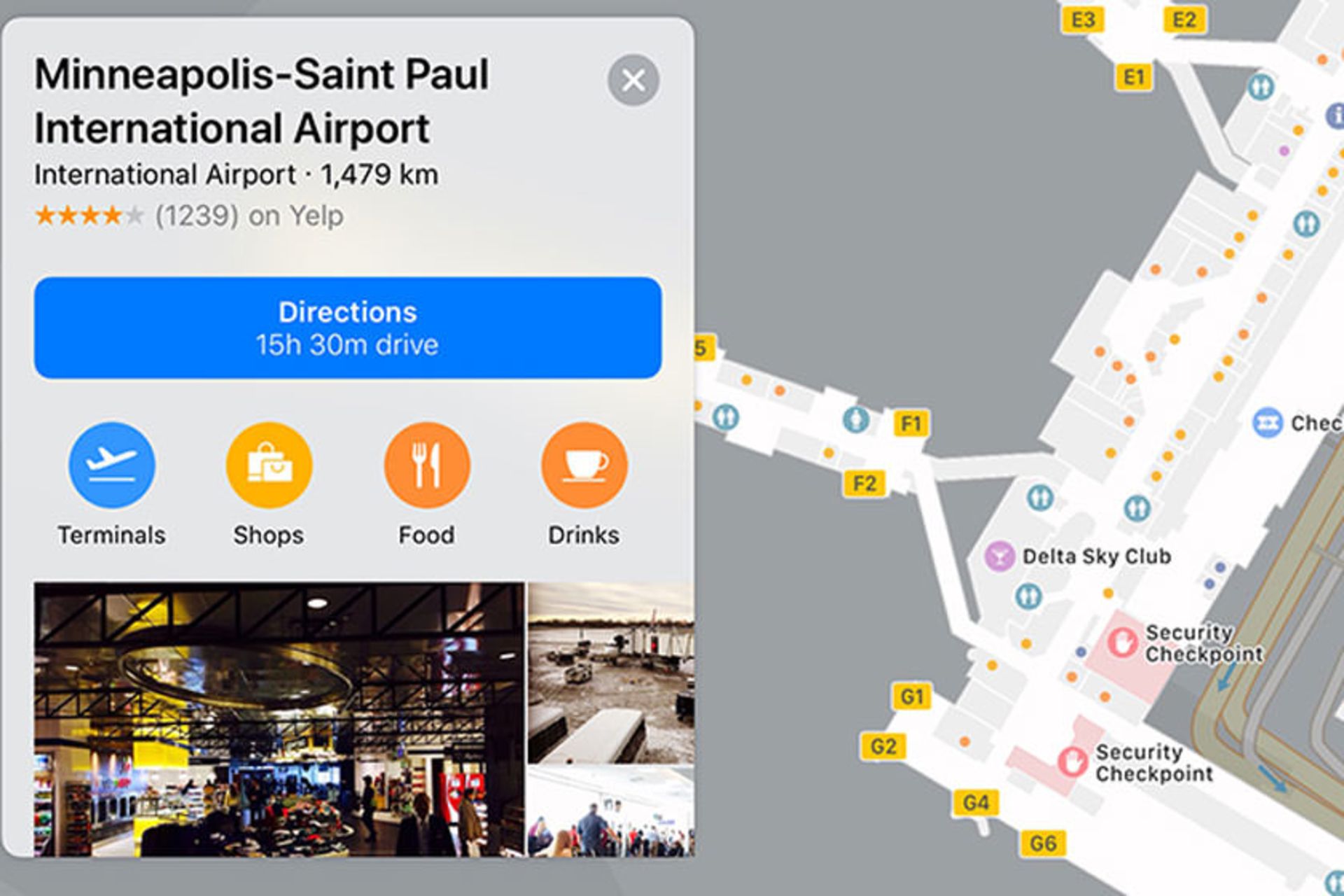Image resolution: width=1344 pixels, height=896 pixels.
Task: Close the airport info card
Action: click(633, 80)
